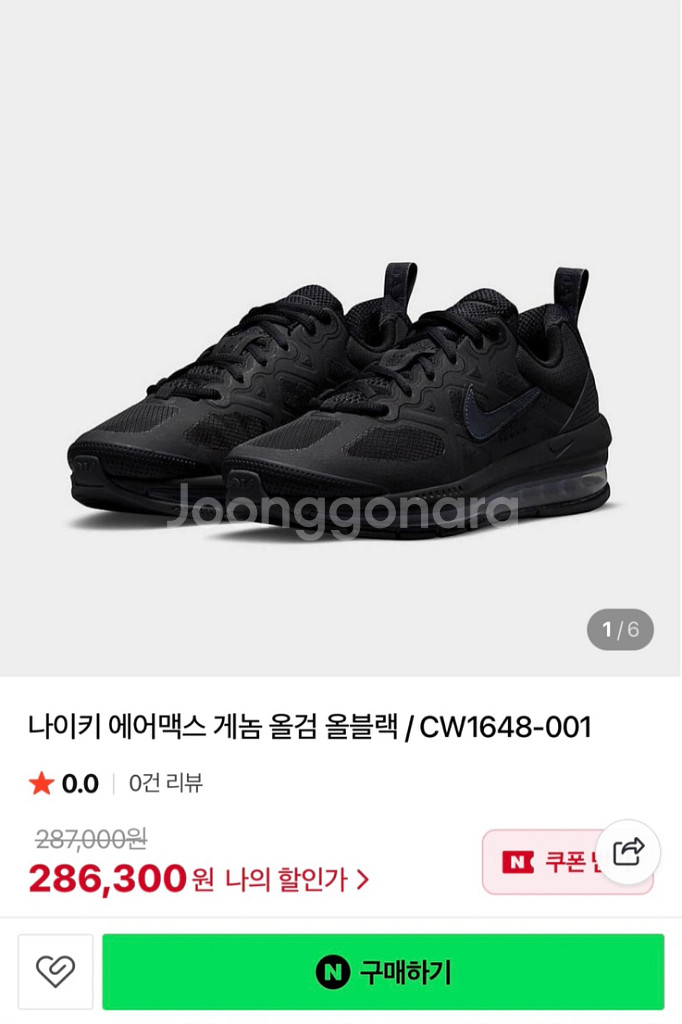Open 나의 할인가 discount details
This screenshot has width=682, height=1024.
click(297, 880)
